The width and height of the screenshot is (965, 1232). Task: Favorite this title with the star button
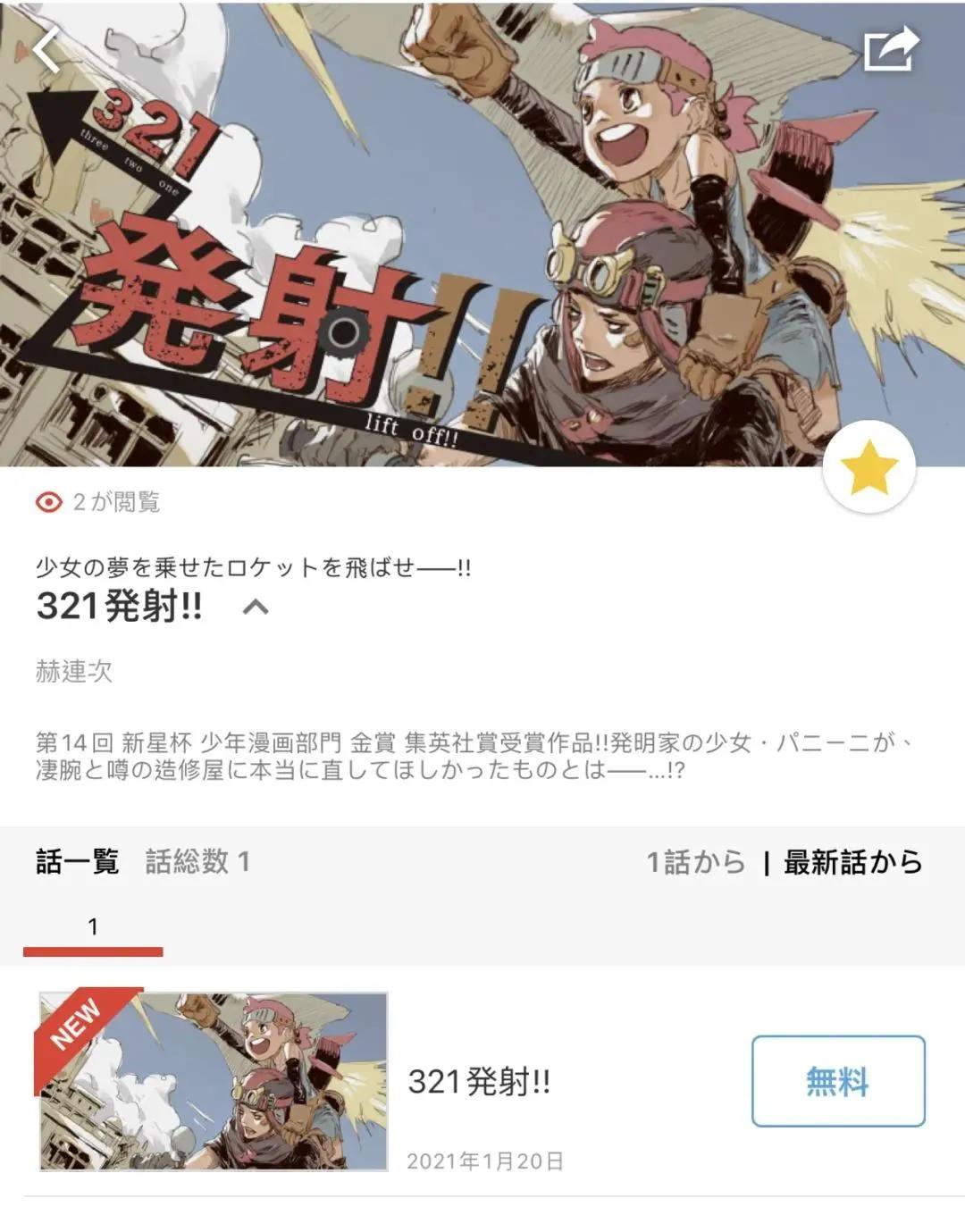click(x=869, y=468)
